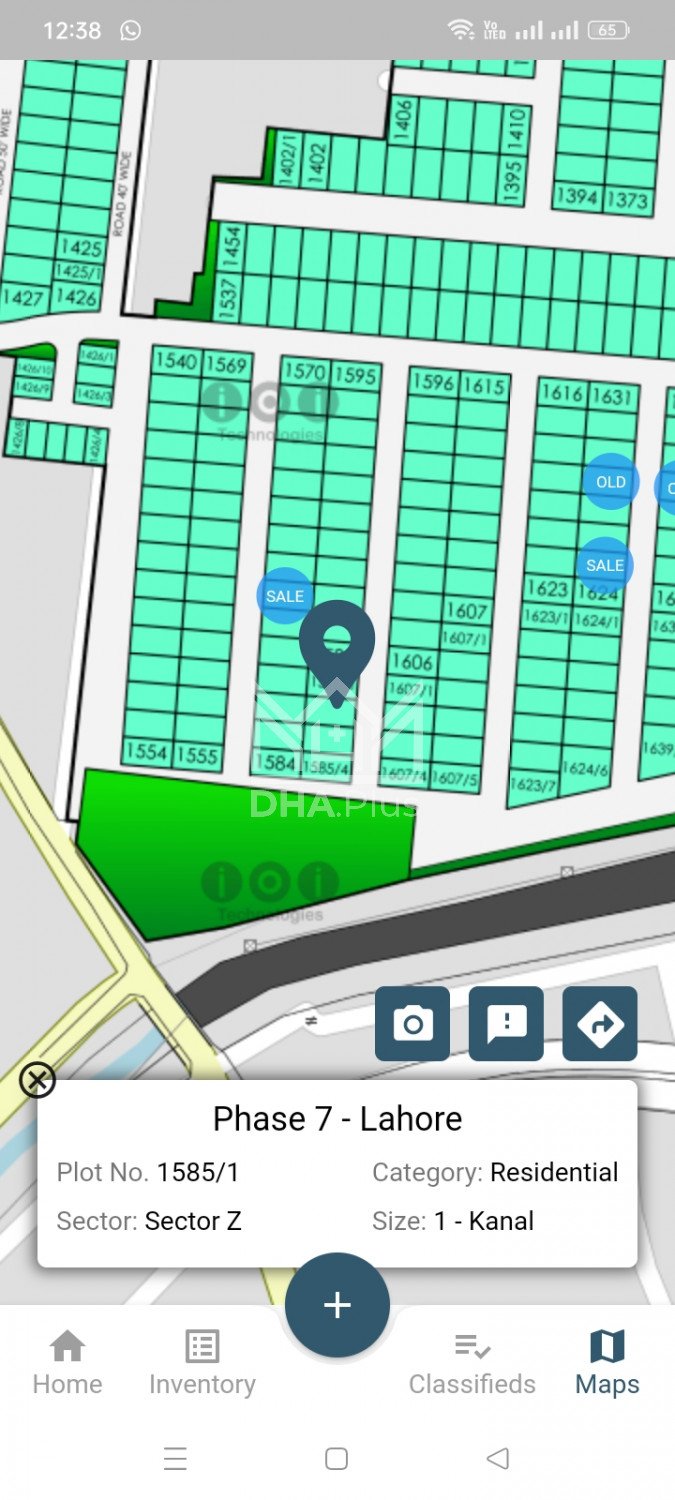Open recent apps from the navigation bar
Screen dimensions: 675x1500
[175, 1458]
